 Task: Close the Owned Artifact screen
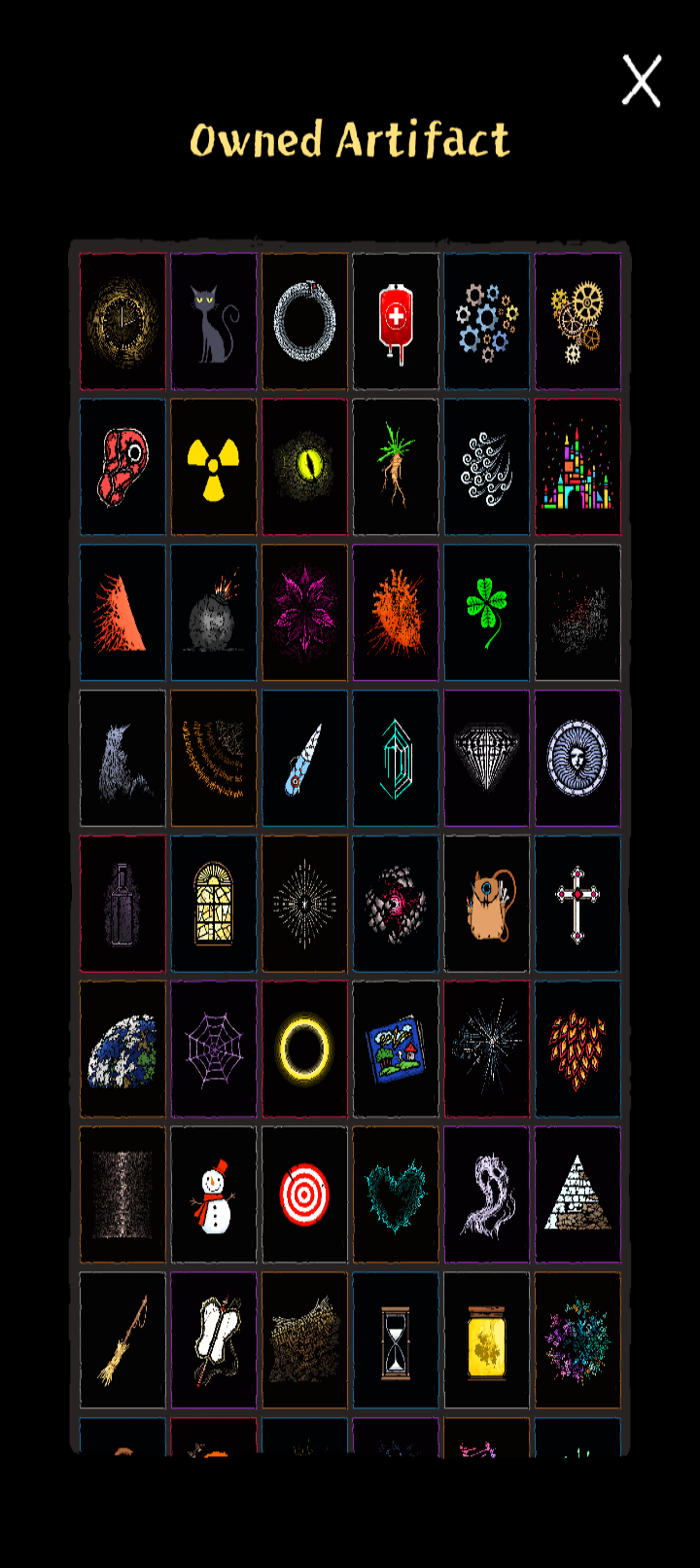coord(642,81)
